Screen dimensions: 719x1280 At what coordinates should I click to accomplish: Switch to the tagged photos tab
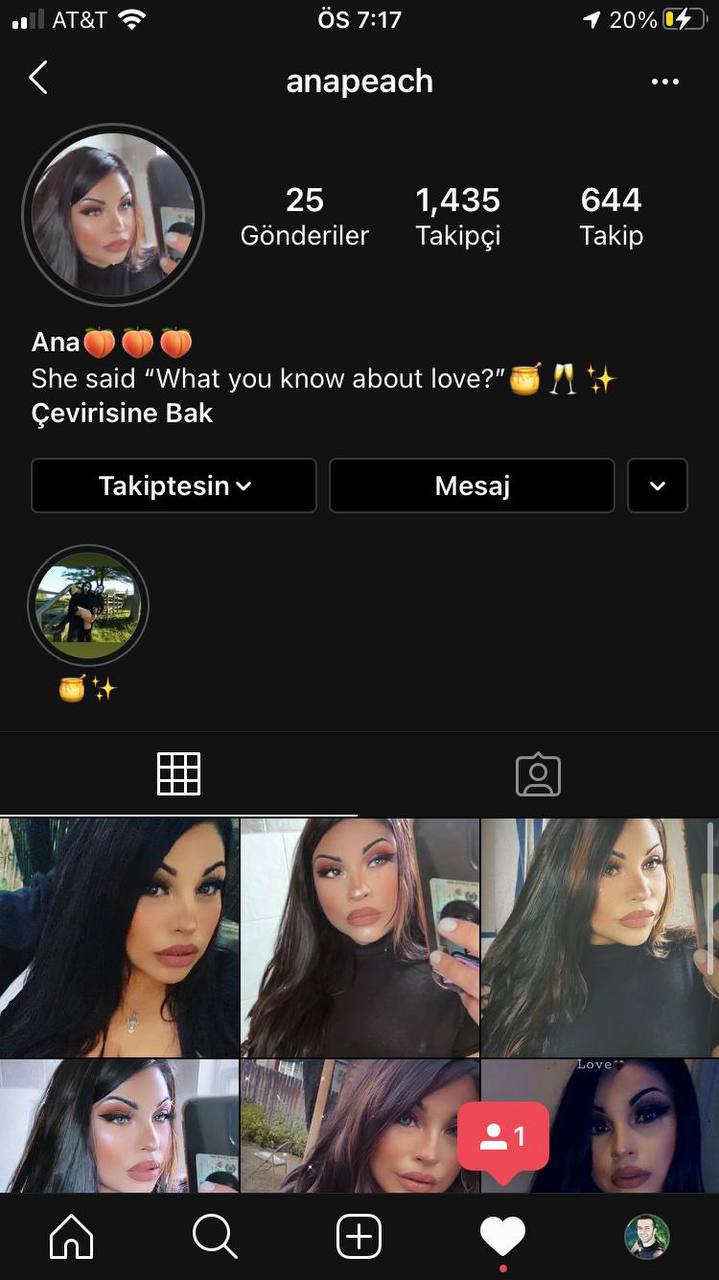(538, 774)
